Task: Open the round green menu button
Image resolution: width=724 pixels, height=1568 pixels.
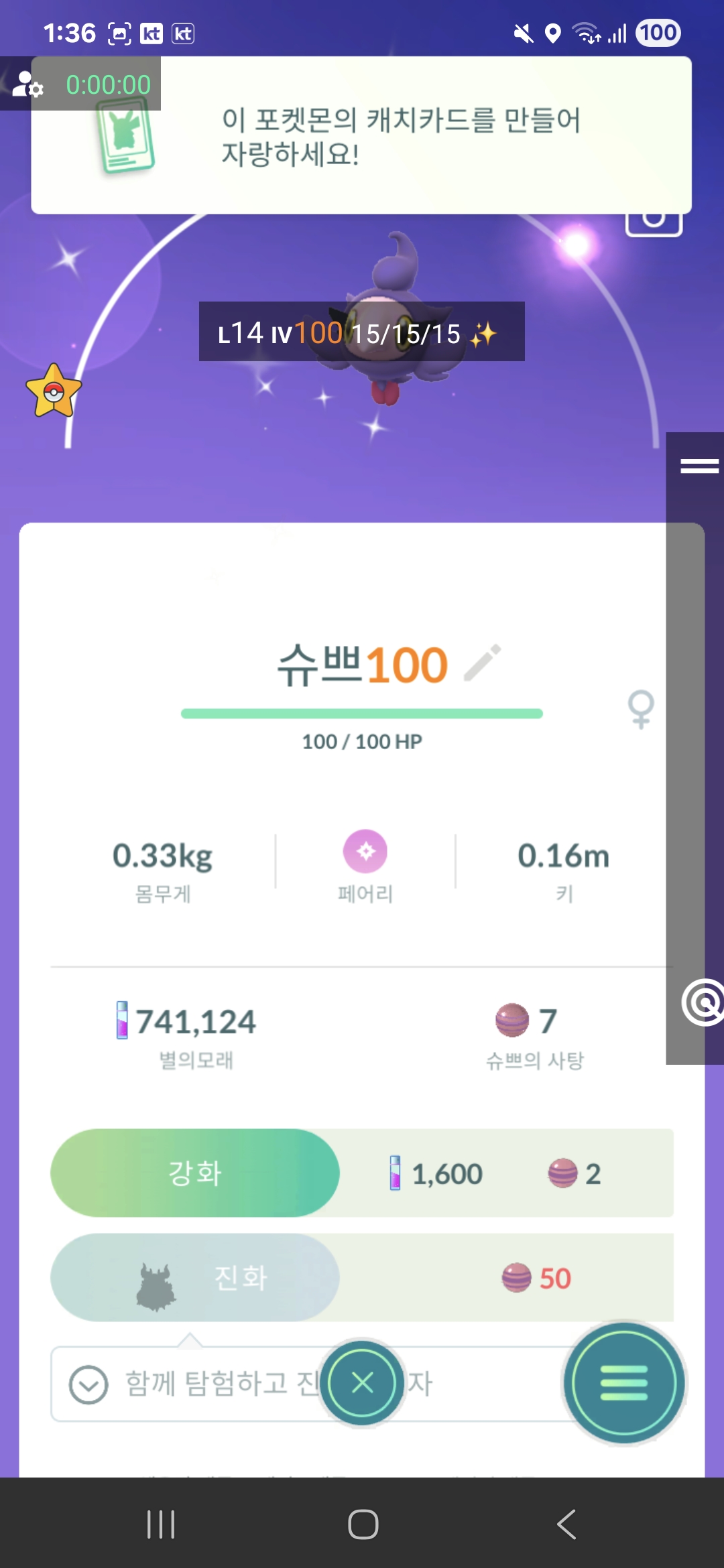Action: point(624,1383)
